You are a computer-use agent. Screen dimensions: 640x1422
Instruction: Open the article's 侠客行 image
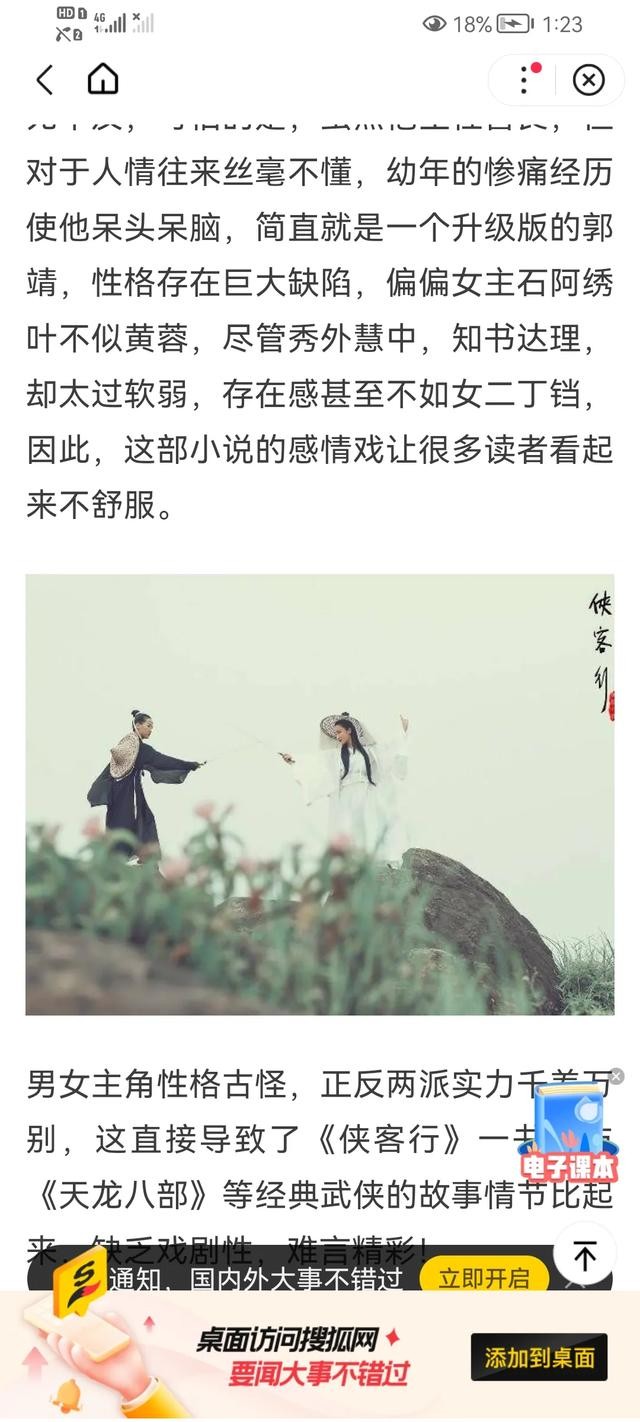click(320, 794)
